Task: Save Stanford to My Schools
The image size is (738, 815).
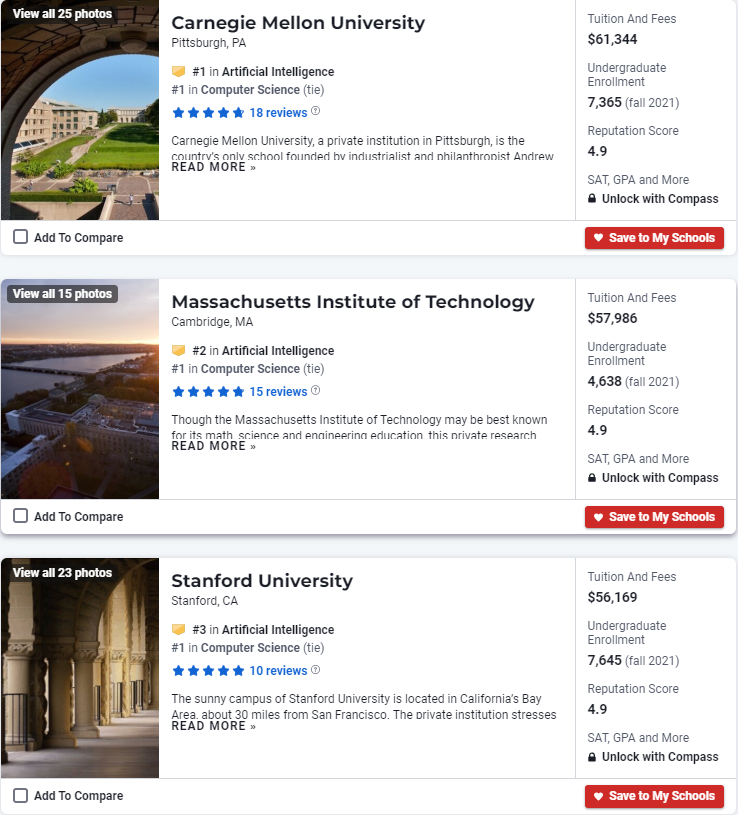Action: (x=654, y=796)
